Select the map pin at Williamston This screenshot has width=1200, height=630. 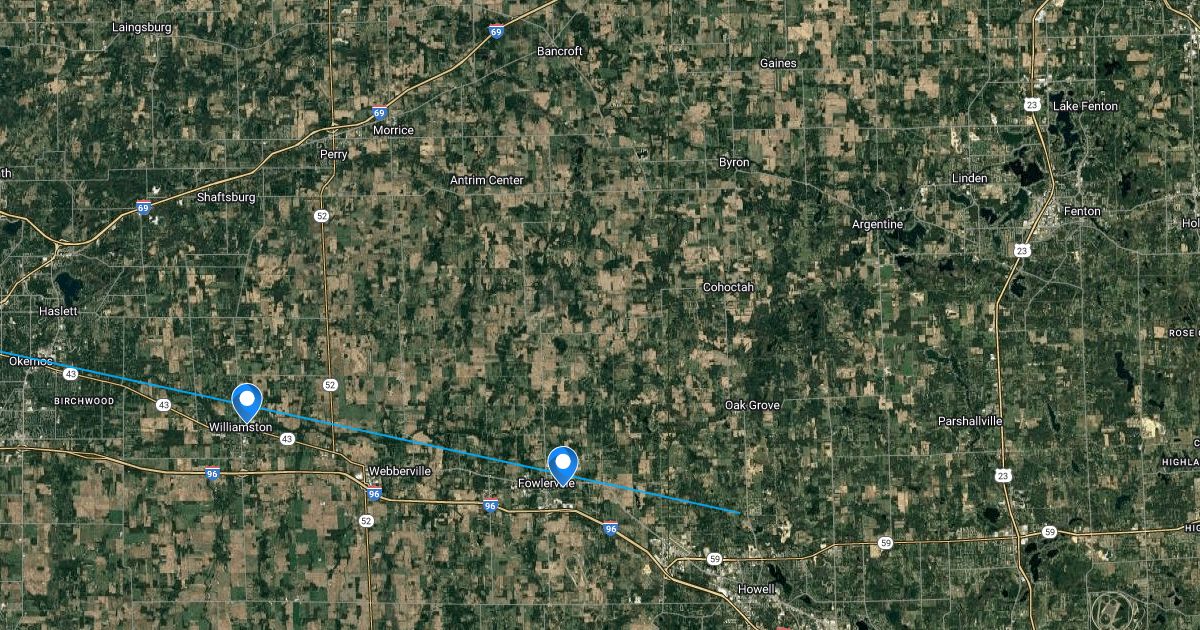(x=246, y=400)
